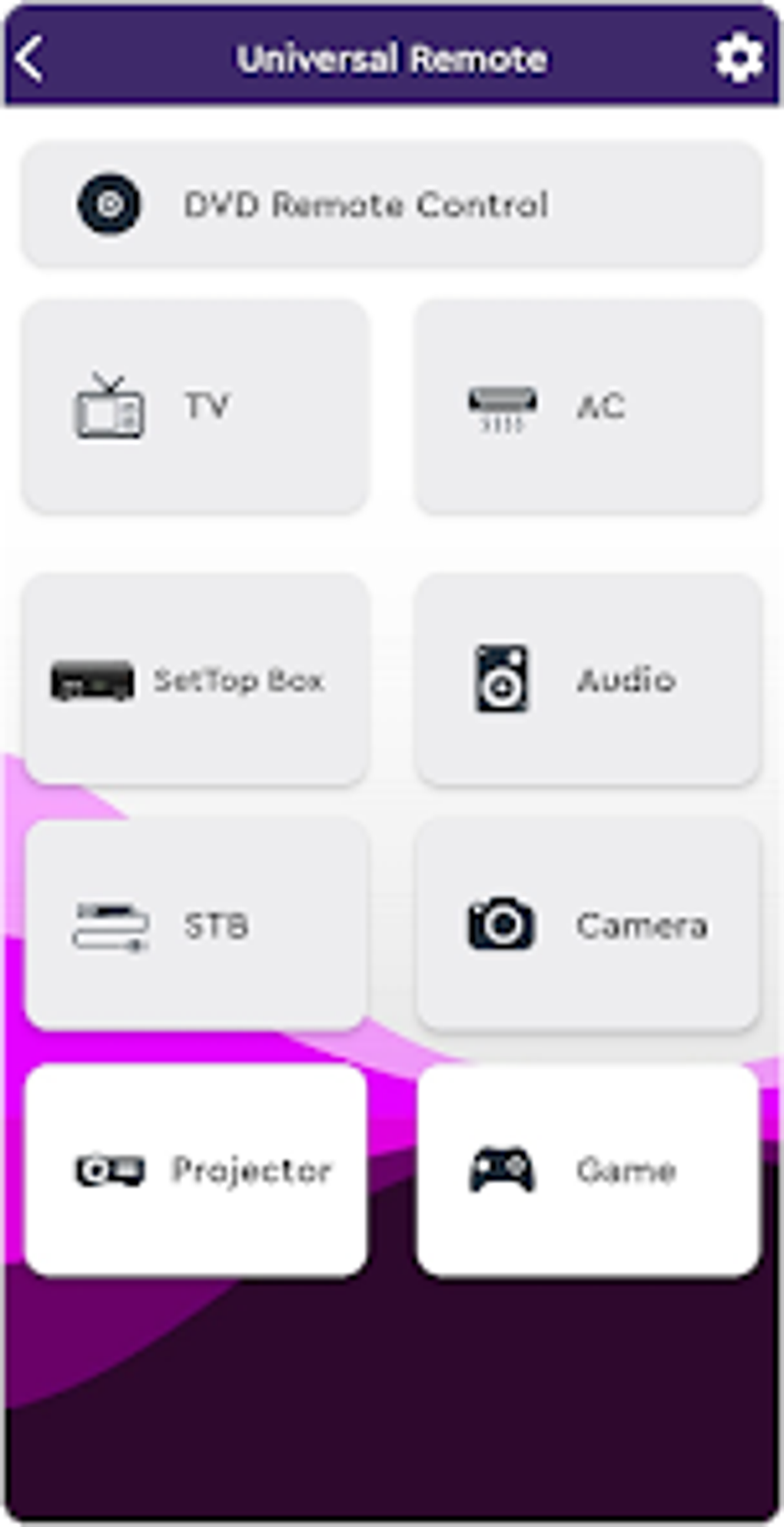Open DVD Remote Control

click(x=390, y=203)
